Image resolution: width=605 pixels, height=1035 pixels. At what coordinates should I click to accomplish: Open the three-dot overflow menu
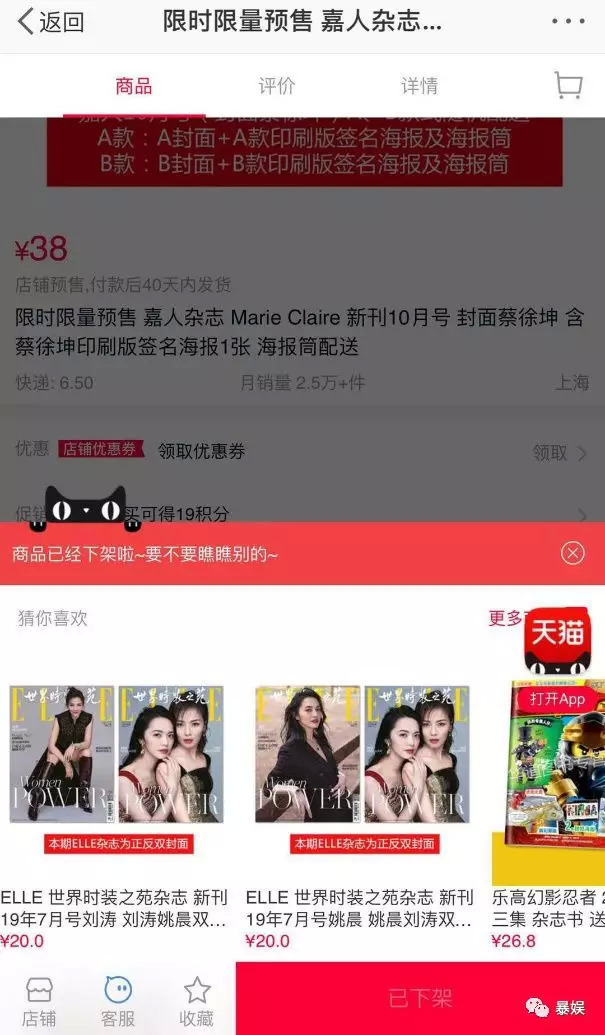pyautogui.click(x=568, y=21)
